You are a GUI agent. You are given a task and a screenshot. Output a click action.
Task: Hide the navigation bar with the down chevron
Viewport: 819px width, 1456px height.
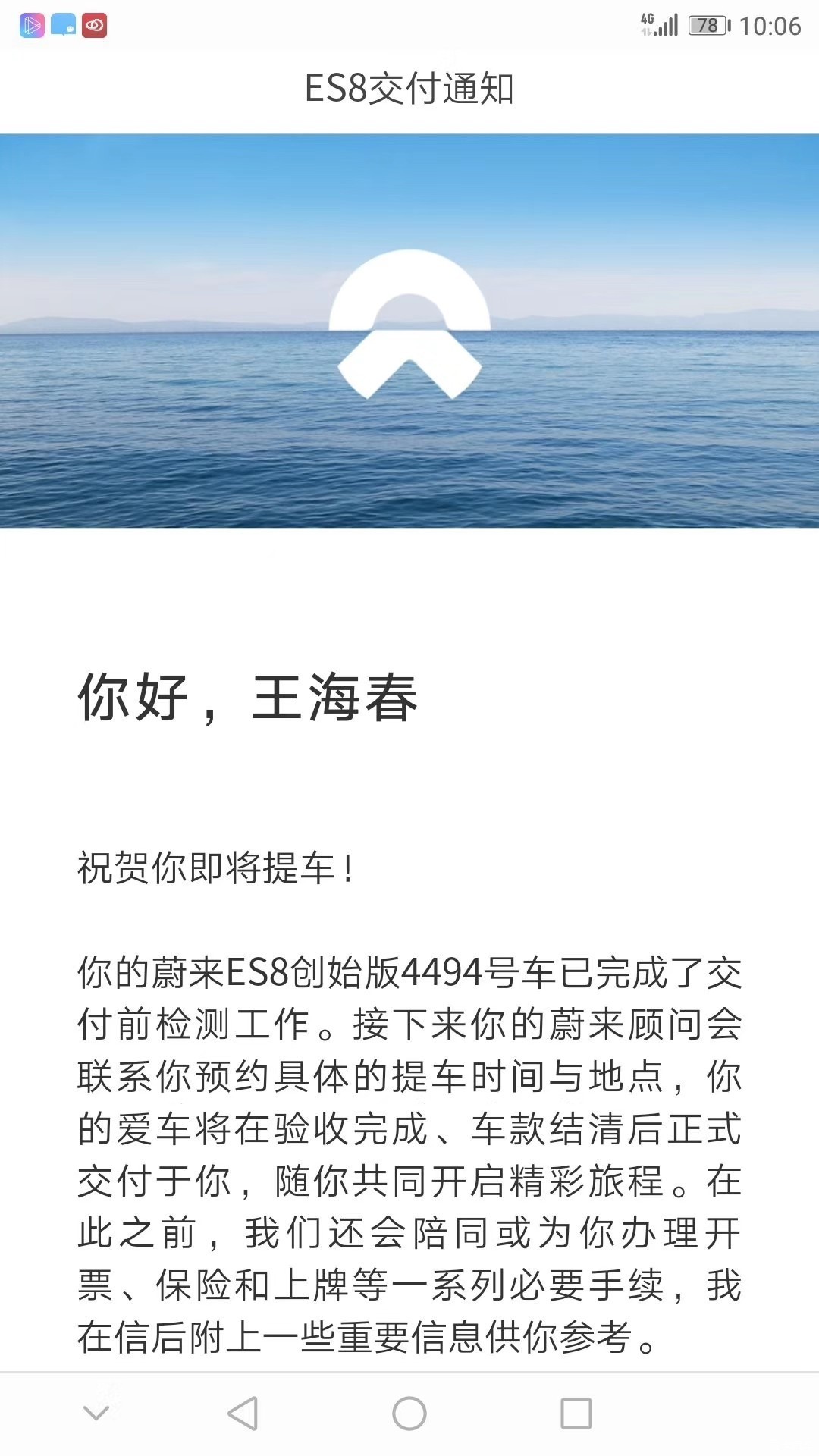(96, 1414)
